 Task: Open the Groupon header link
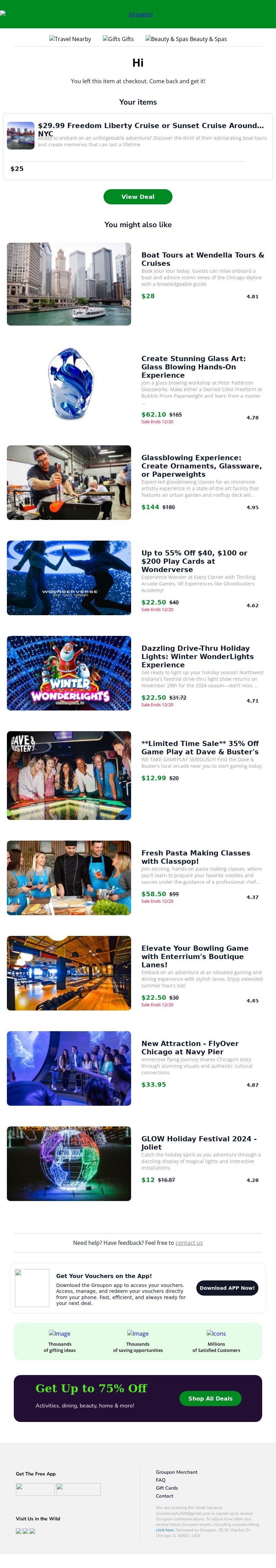pyautogui.click(x=140, y=14)
